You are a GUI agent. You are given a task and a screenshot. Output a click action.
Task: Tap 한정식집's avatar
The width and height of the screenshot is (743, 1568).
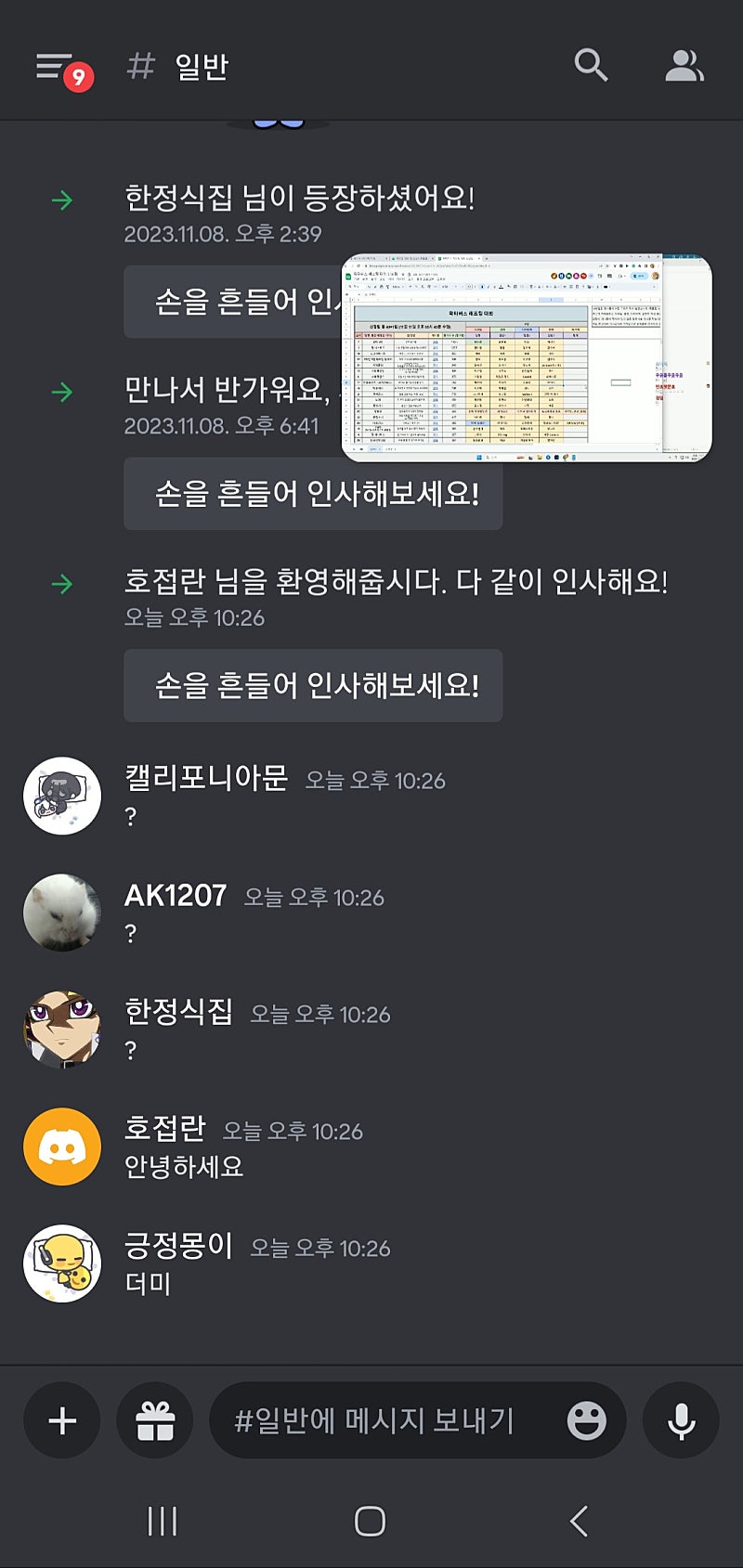click(x=62, y=1030)
